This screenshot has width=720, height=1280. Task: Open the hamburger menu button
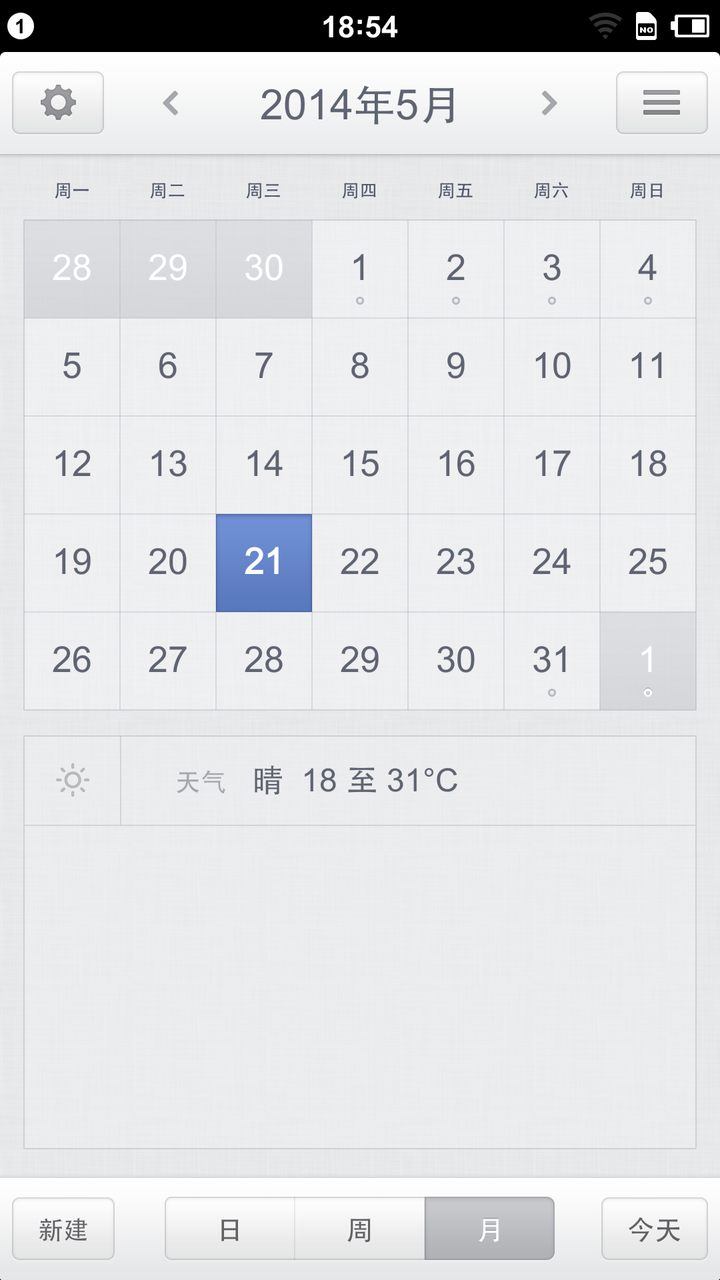[x=662, y=103]
